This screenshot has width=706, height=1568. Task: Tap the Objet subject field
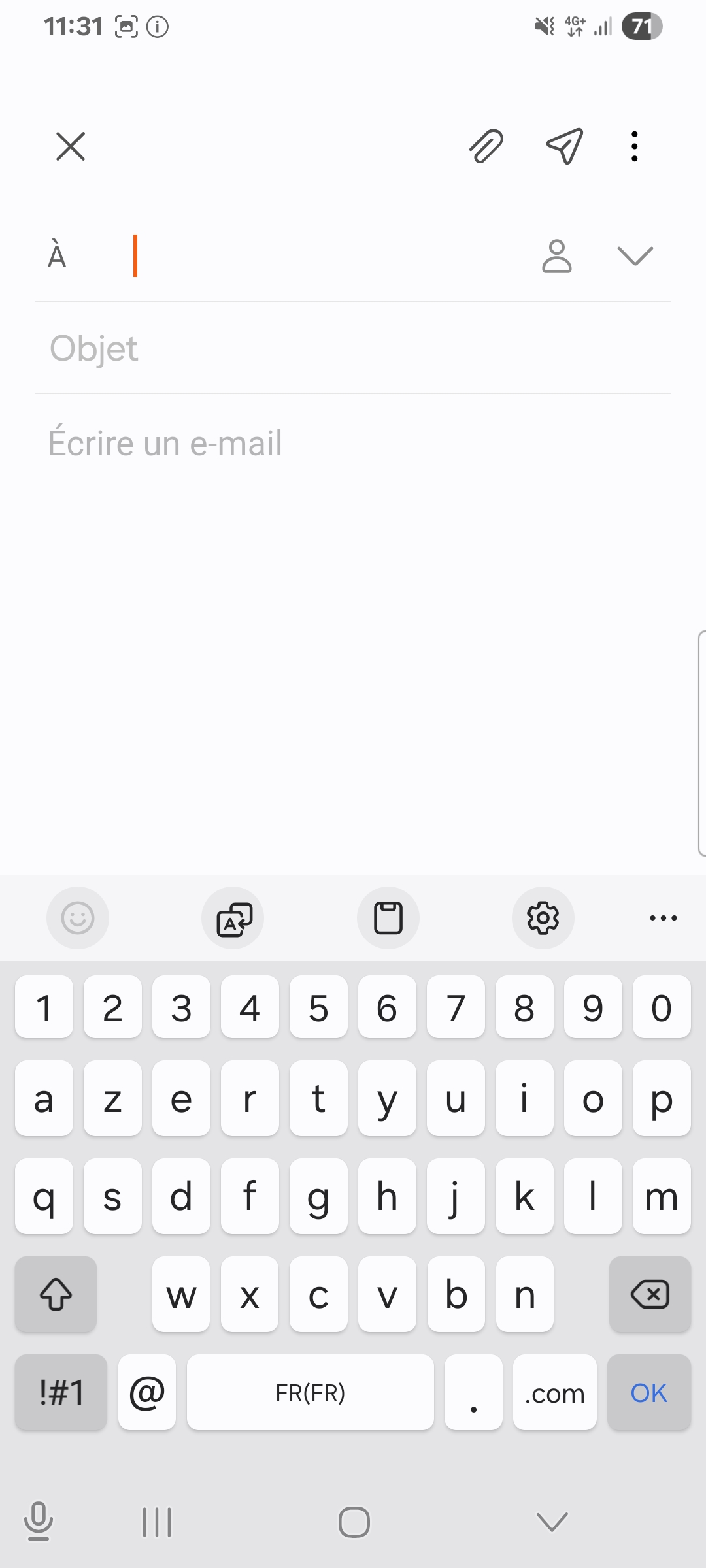tap(353, 348)
